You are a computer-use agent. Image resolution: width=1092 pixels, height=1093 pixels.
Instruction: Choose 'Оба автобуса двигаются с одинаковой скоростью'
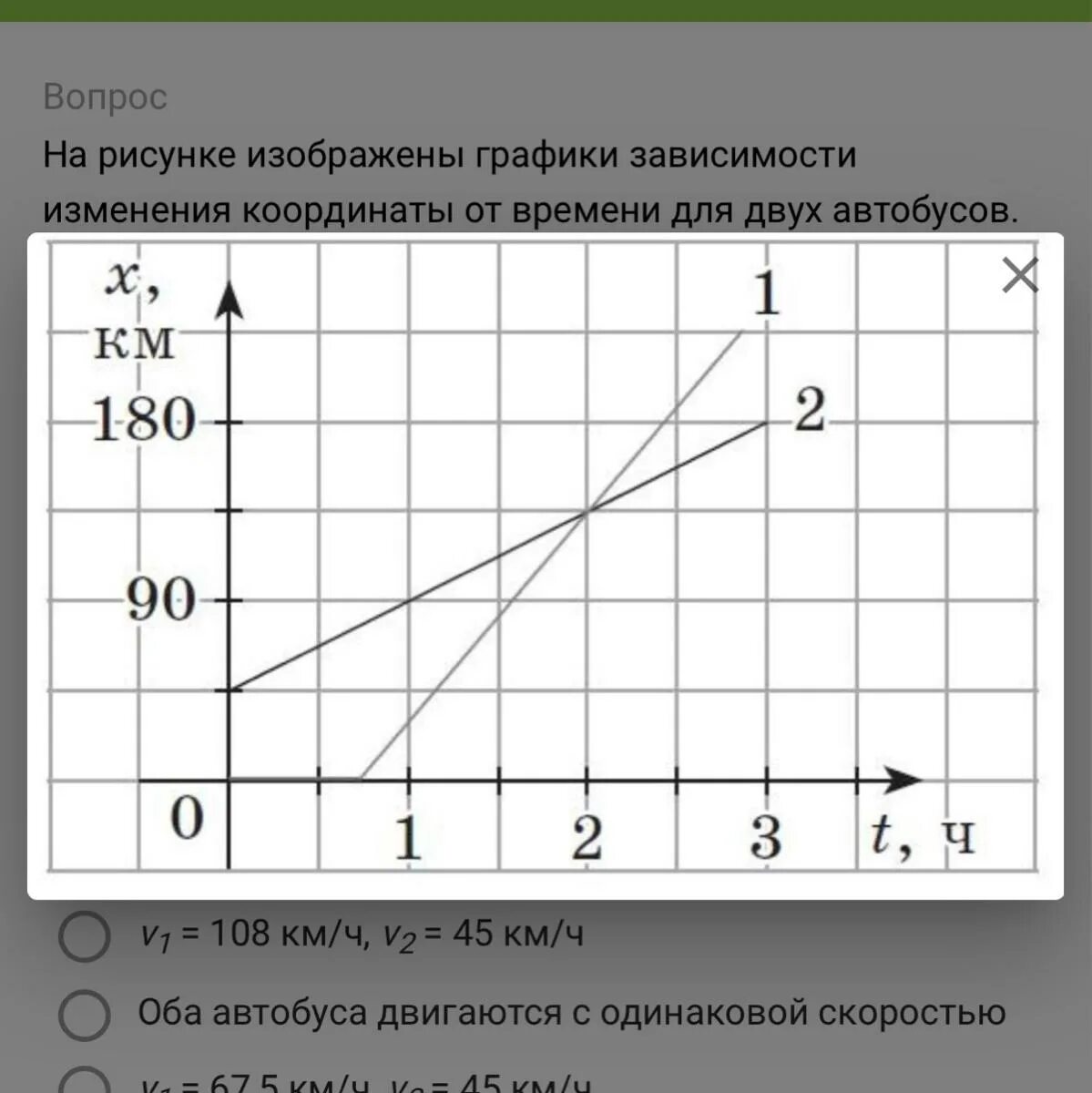point(84,1015)
